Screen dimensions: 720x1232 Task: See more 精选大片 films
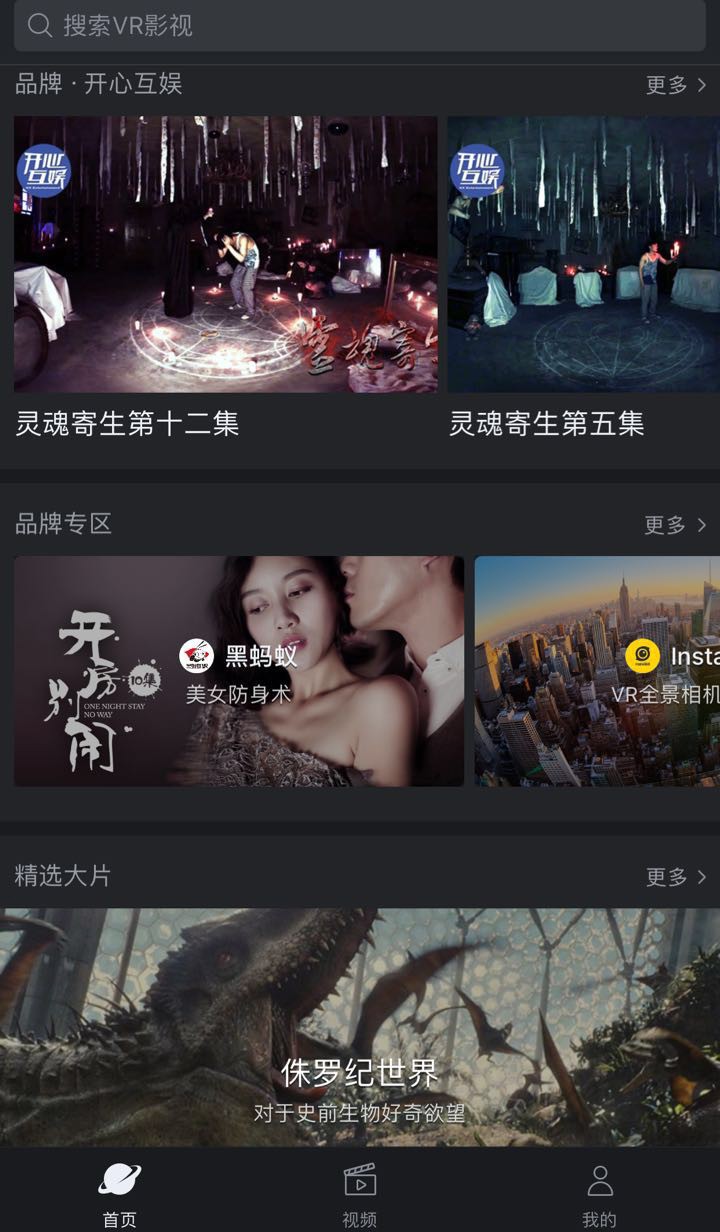coord(676,877)
